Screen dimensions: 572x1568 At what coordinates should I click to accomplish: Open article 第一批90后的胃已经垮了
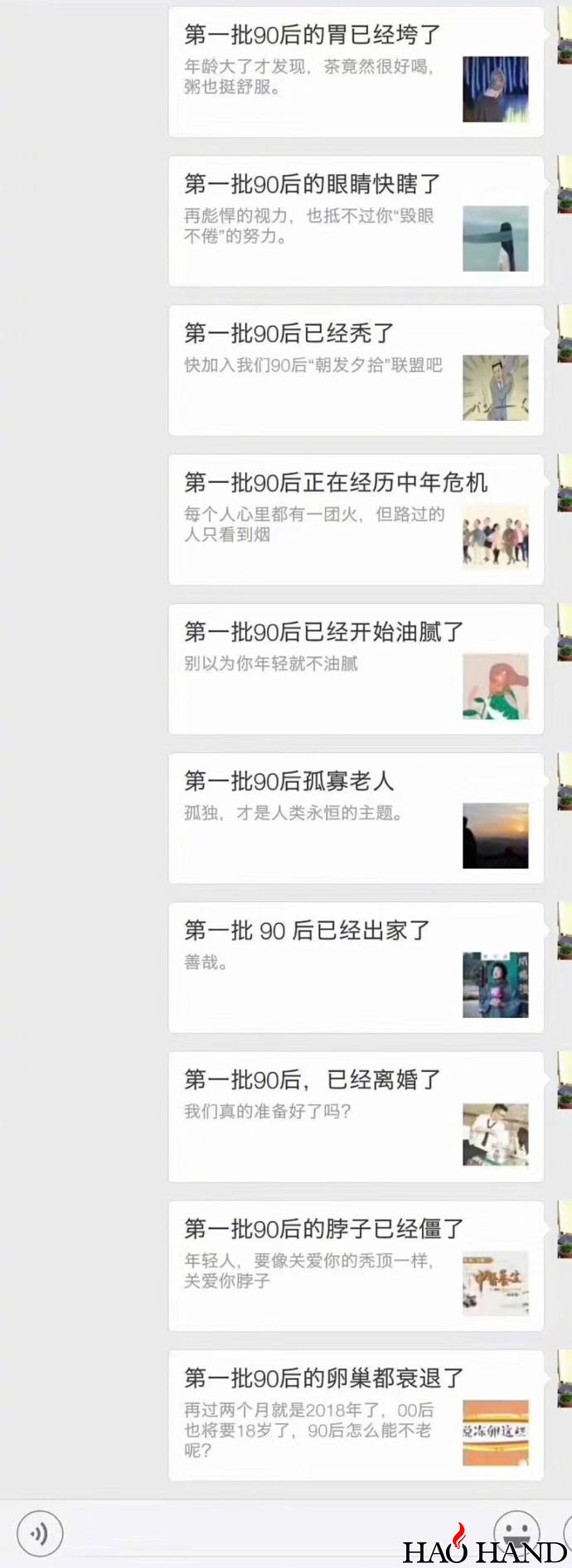tap(355, 72)
